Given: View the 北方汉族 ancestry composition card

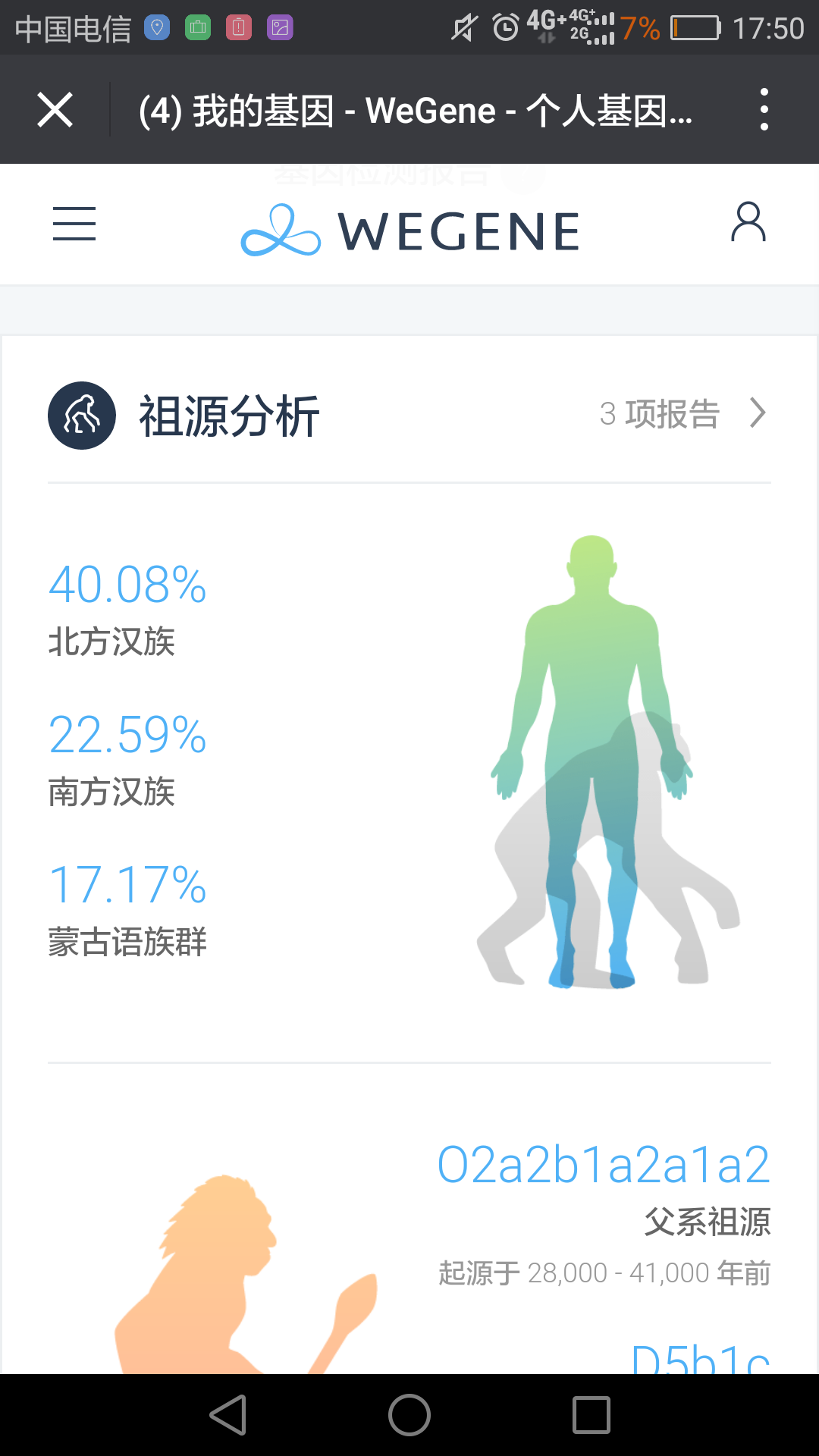Looking at the screenshot, I should (127, 609).
